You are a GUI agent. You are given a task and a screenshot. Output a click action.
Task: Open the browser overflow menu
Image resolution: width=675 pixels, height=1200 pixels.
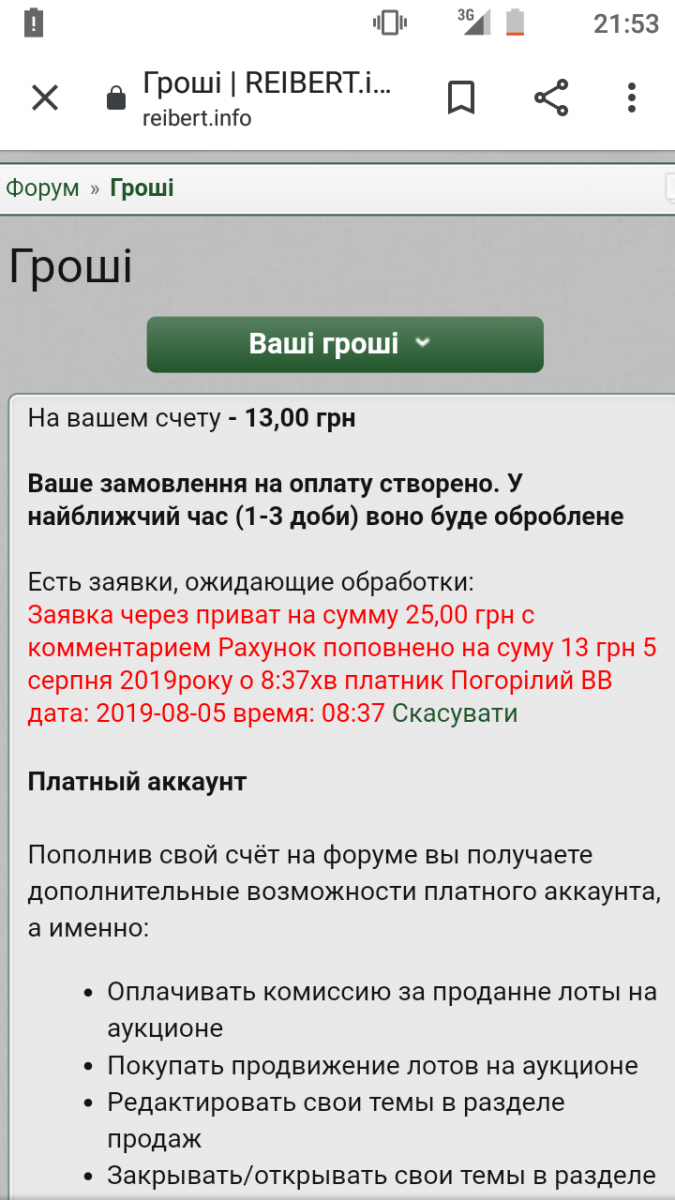tap(631, 97)
